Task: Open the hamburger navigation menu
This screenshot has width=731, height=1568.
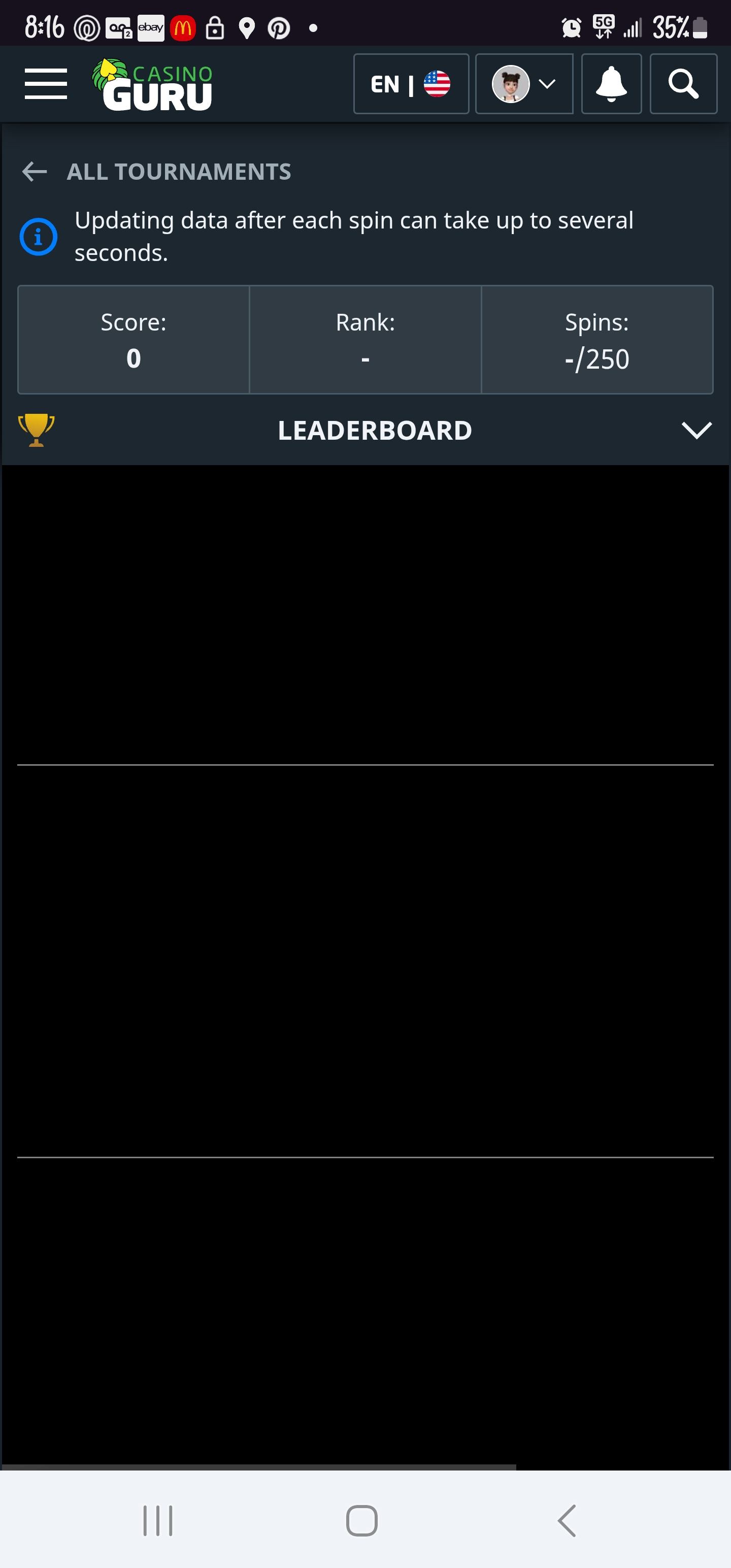Action: tap(46, 84)
